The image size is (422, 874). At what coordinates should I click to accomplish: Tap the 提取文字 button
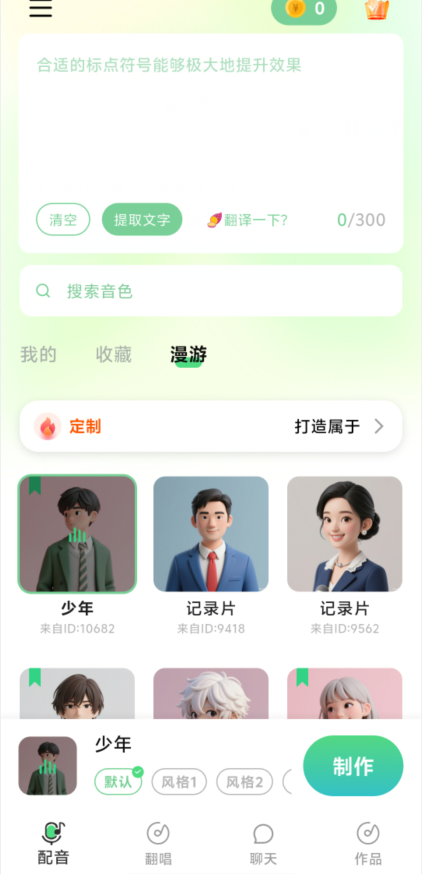click(142, 220)
